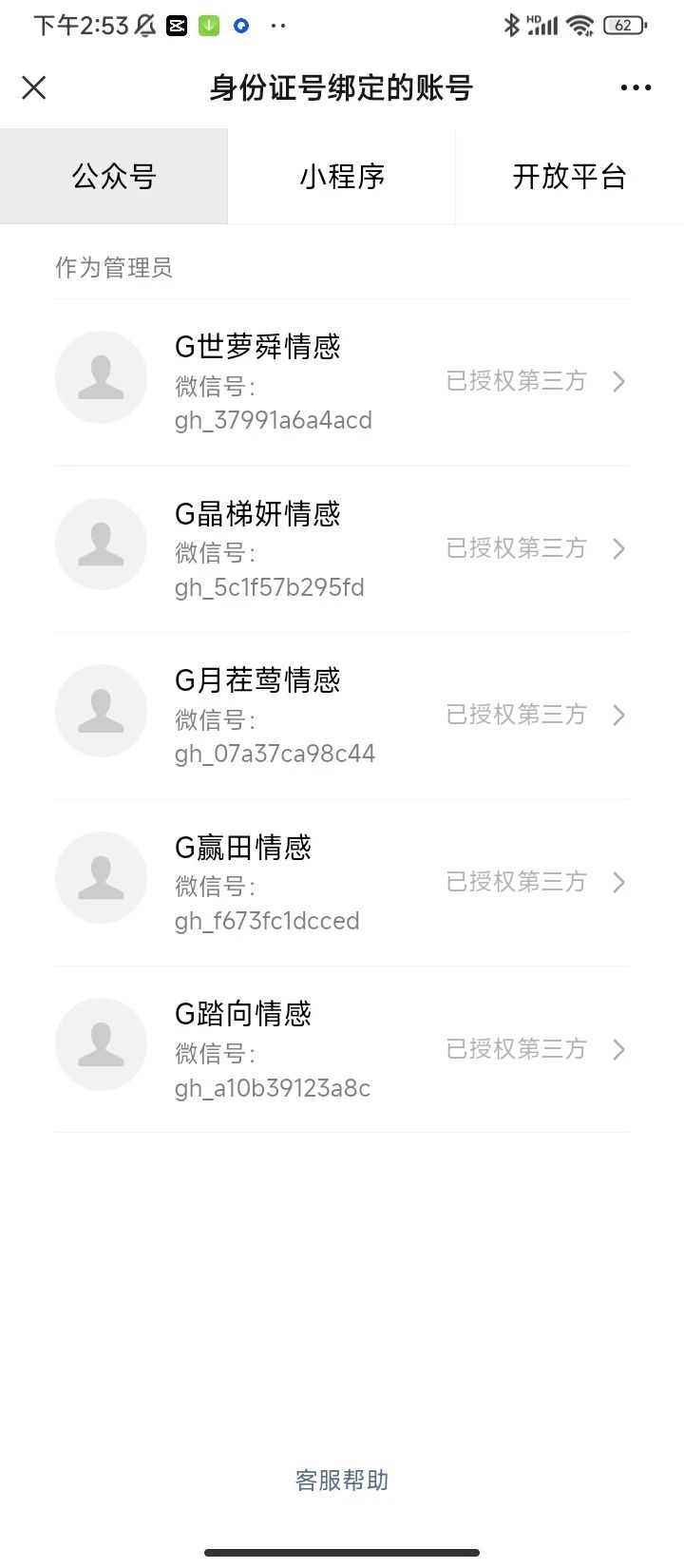Open the G世萝舜情感 account row
This screenshot has height=1568, width=684.
pyautogui.click(x=342, y=382)
